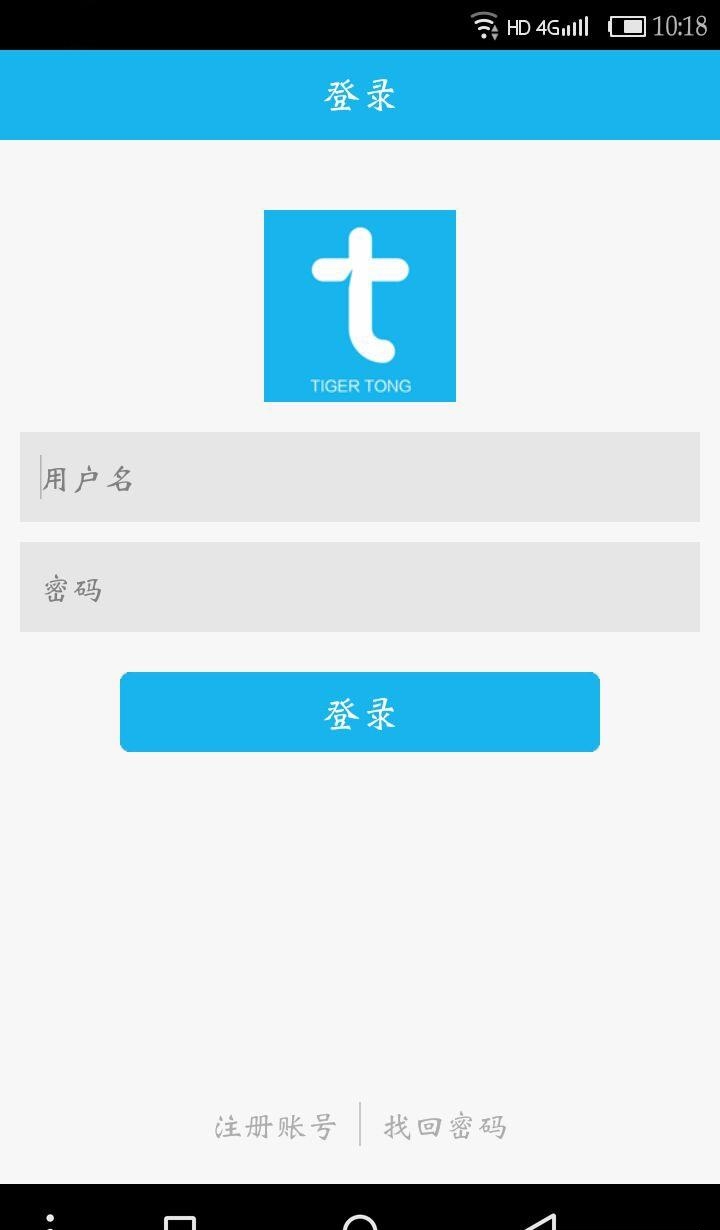Open 注册账号 to register an account
Viewport: 720px width, 1230px height.
tap(275, 1127)
